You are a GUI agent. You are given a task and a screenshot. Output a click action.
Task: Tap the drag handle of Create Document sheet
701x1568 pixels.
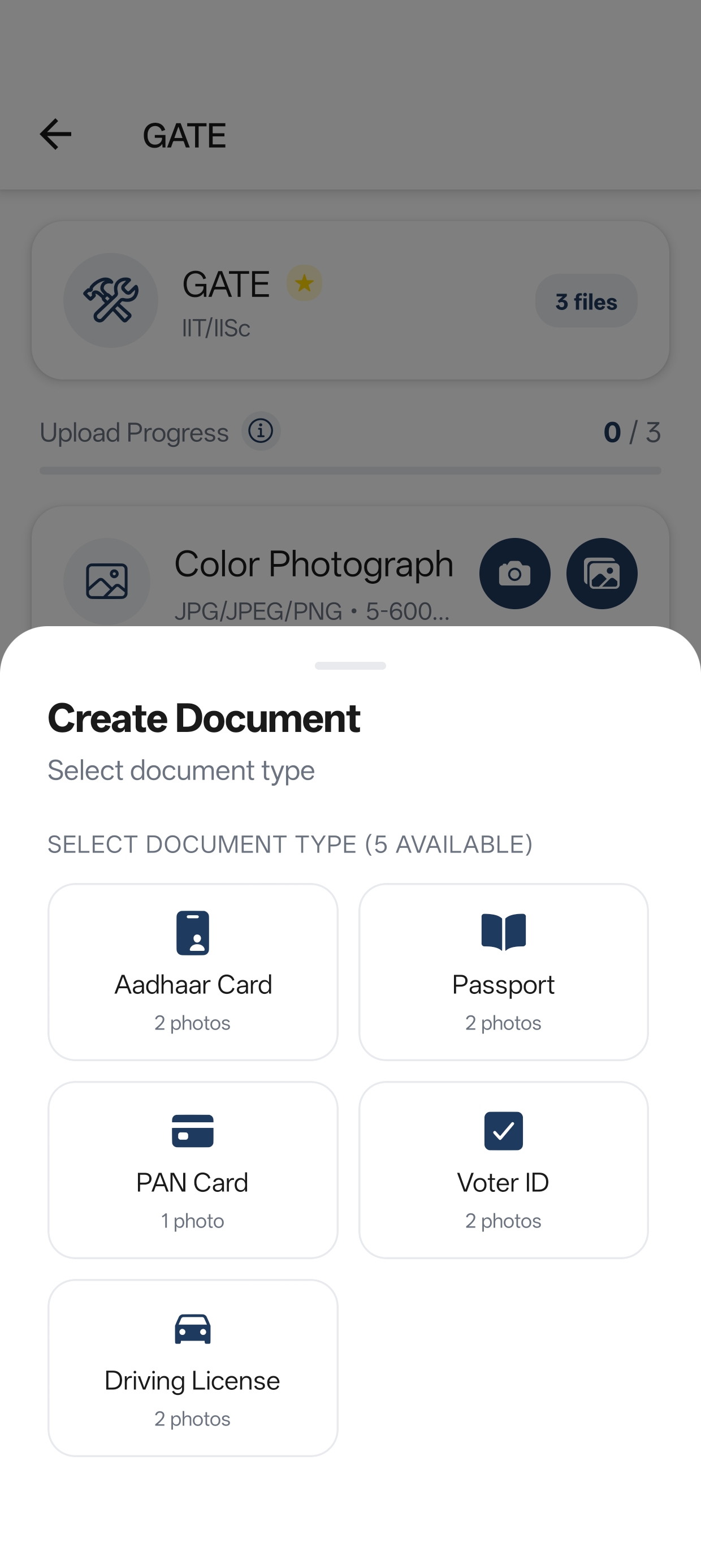pos(350,666)
